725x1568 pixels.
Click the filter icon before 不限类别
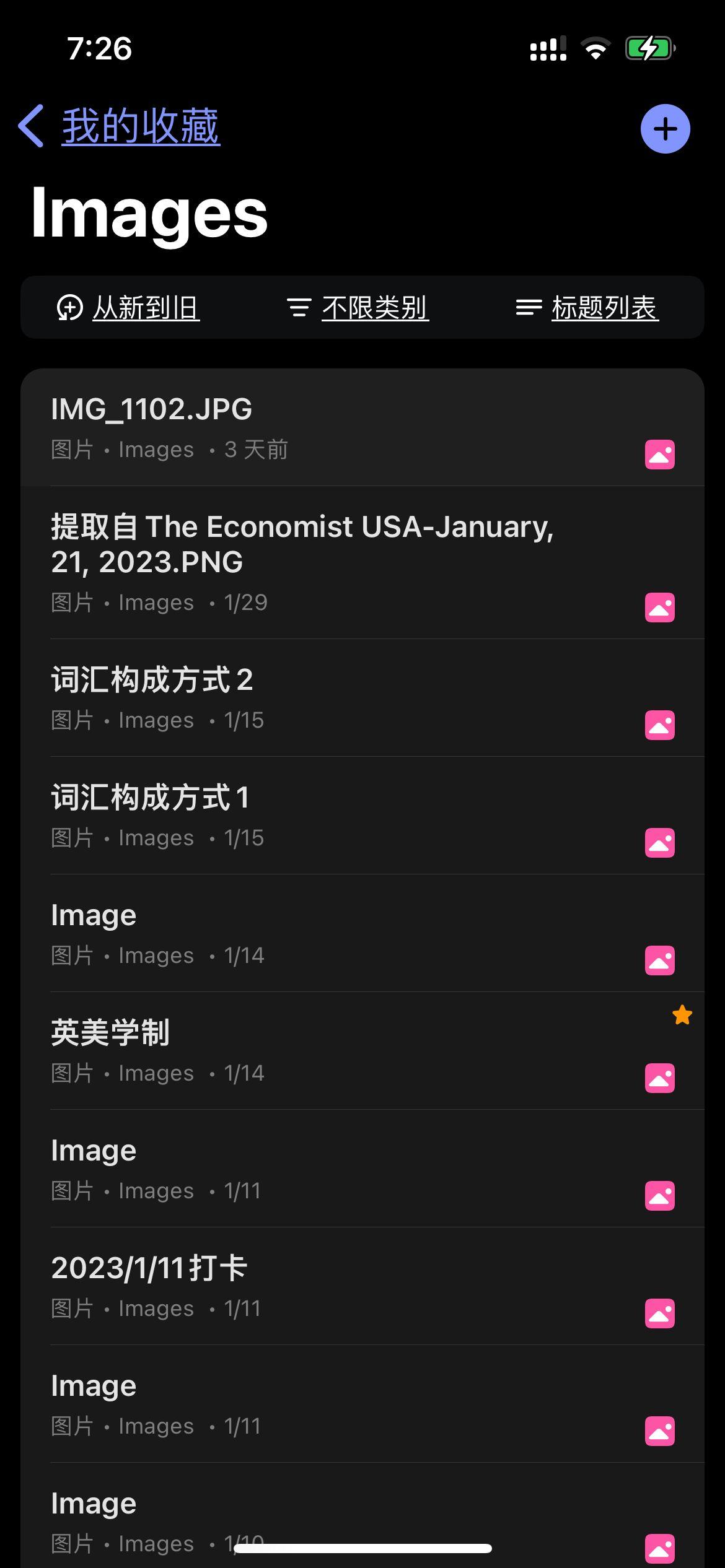pos(300,308)
